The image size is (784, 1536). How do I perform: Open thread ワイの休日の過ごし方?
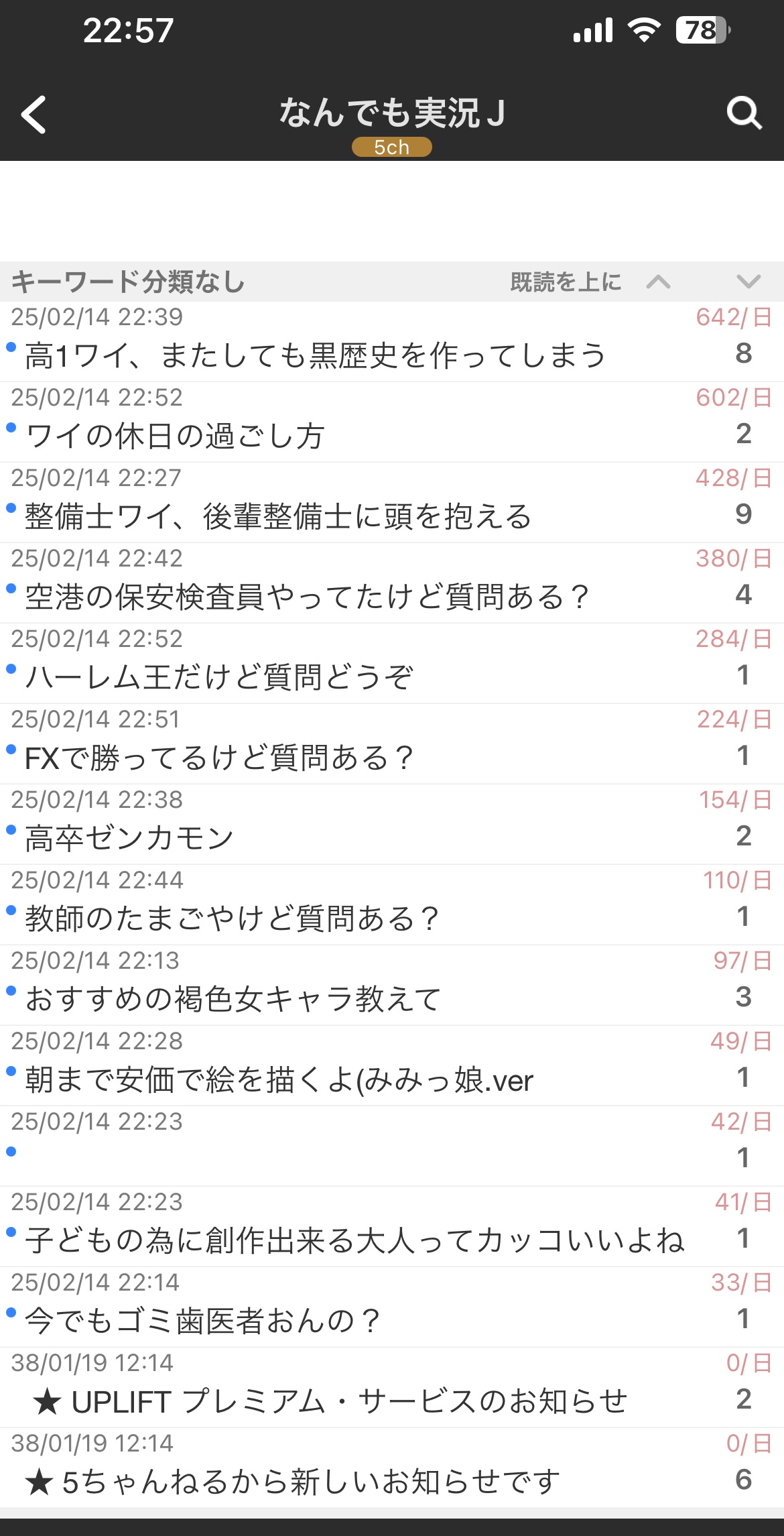pyautogui.click(x=392, y=422)
